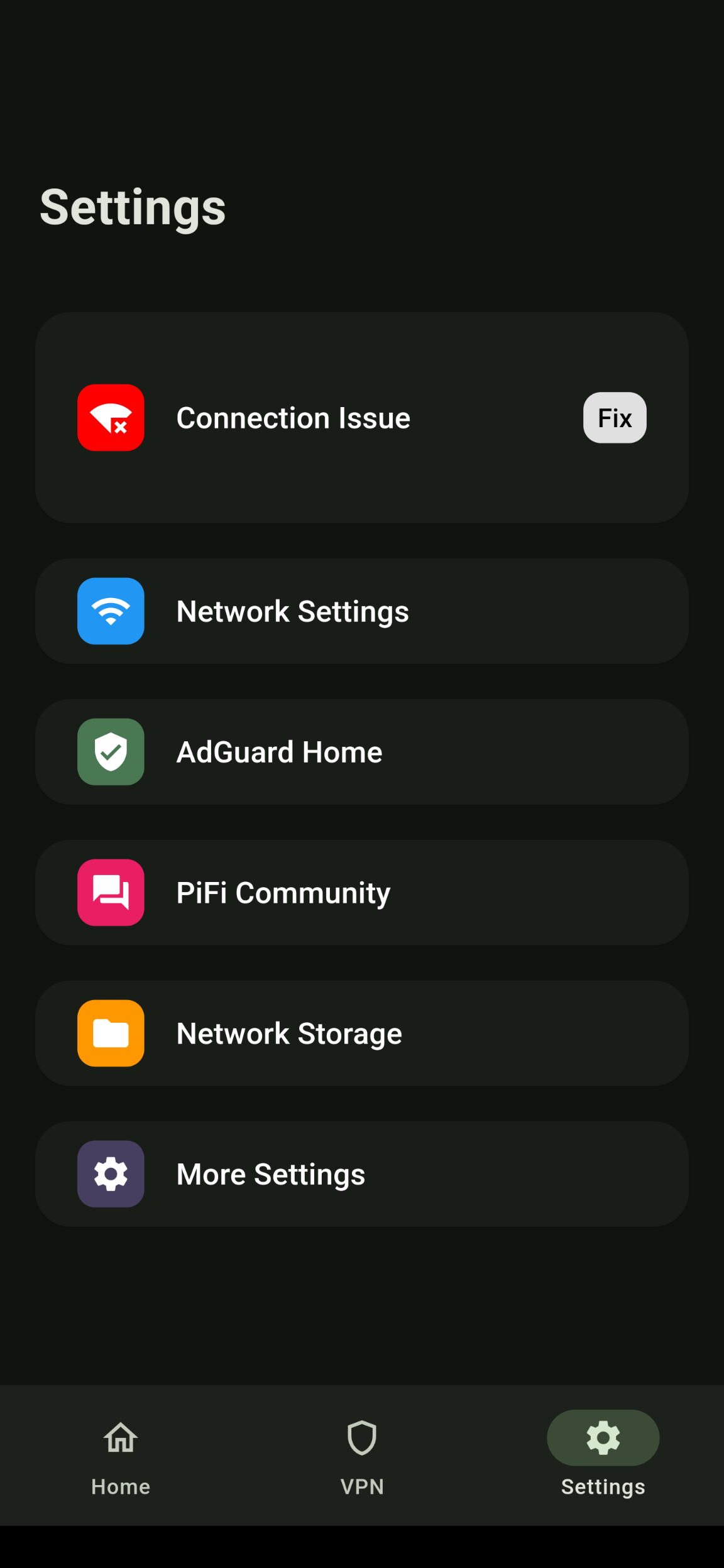Image resolution: width=724 pixels, height=1568 pixels.
Task: Open AdGuard Home
Action: 362,752
